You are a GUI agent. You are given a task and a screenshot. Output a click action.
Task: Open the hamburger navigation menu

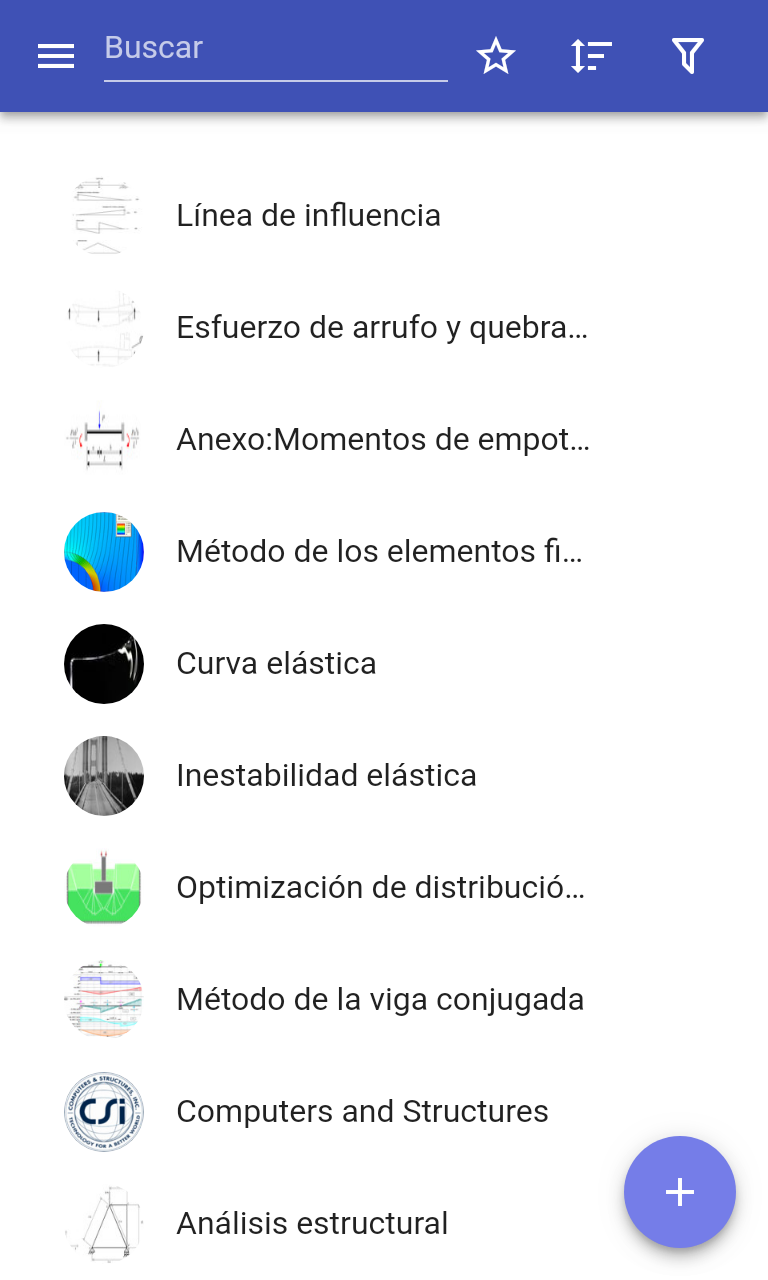[56, 57]
